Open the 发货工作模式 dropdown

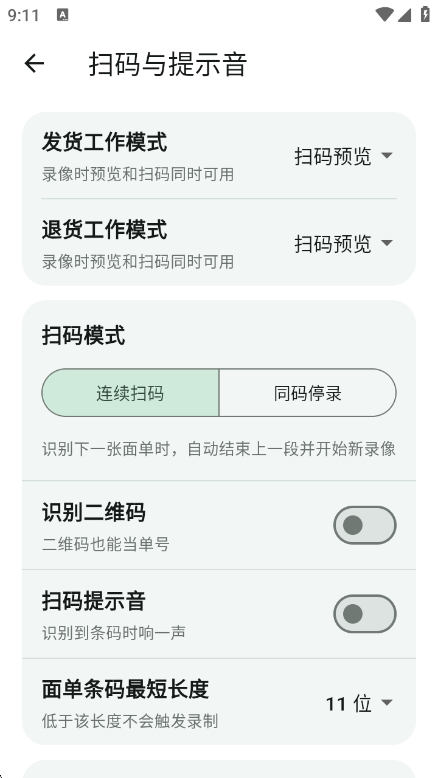click(344, 156)
